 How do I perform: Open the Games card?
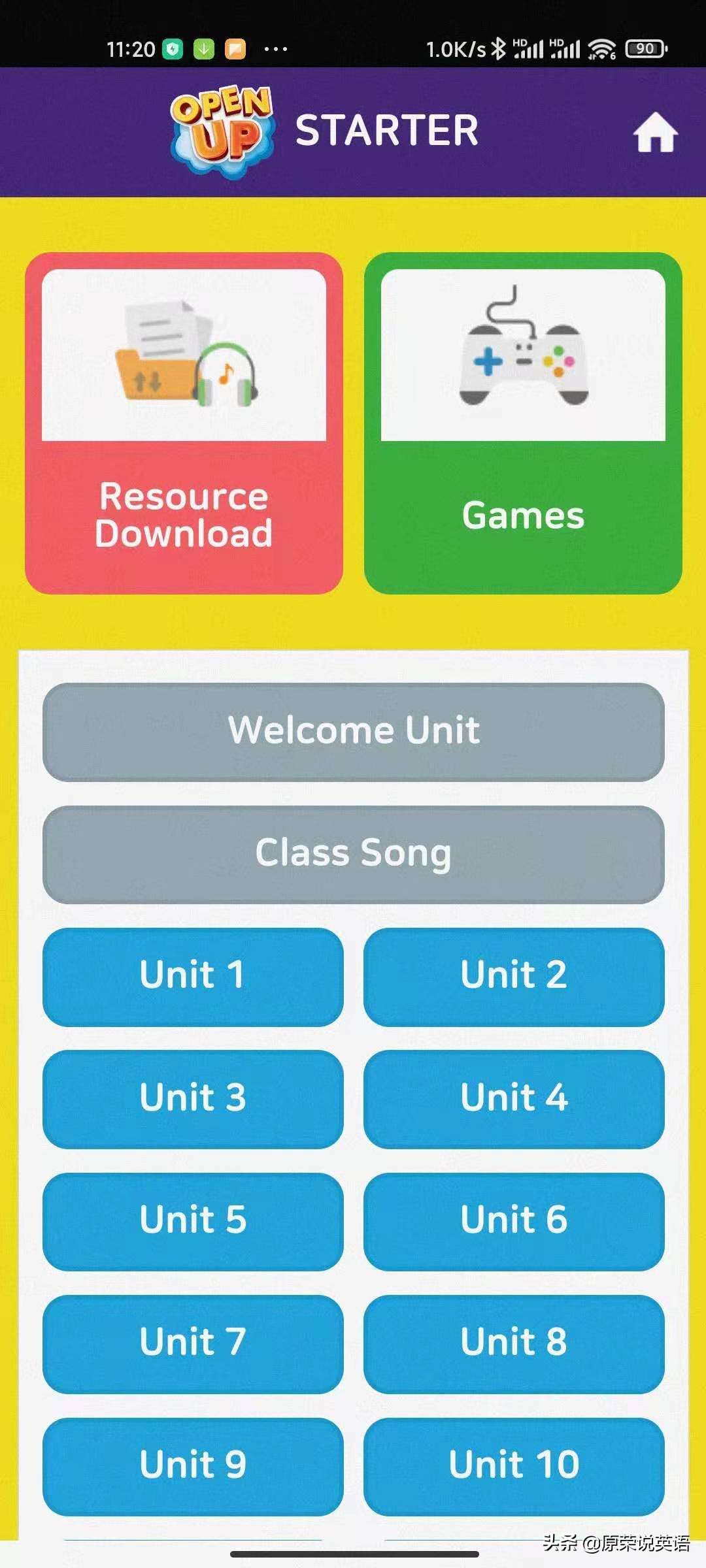pos(523,423)
